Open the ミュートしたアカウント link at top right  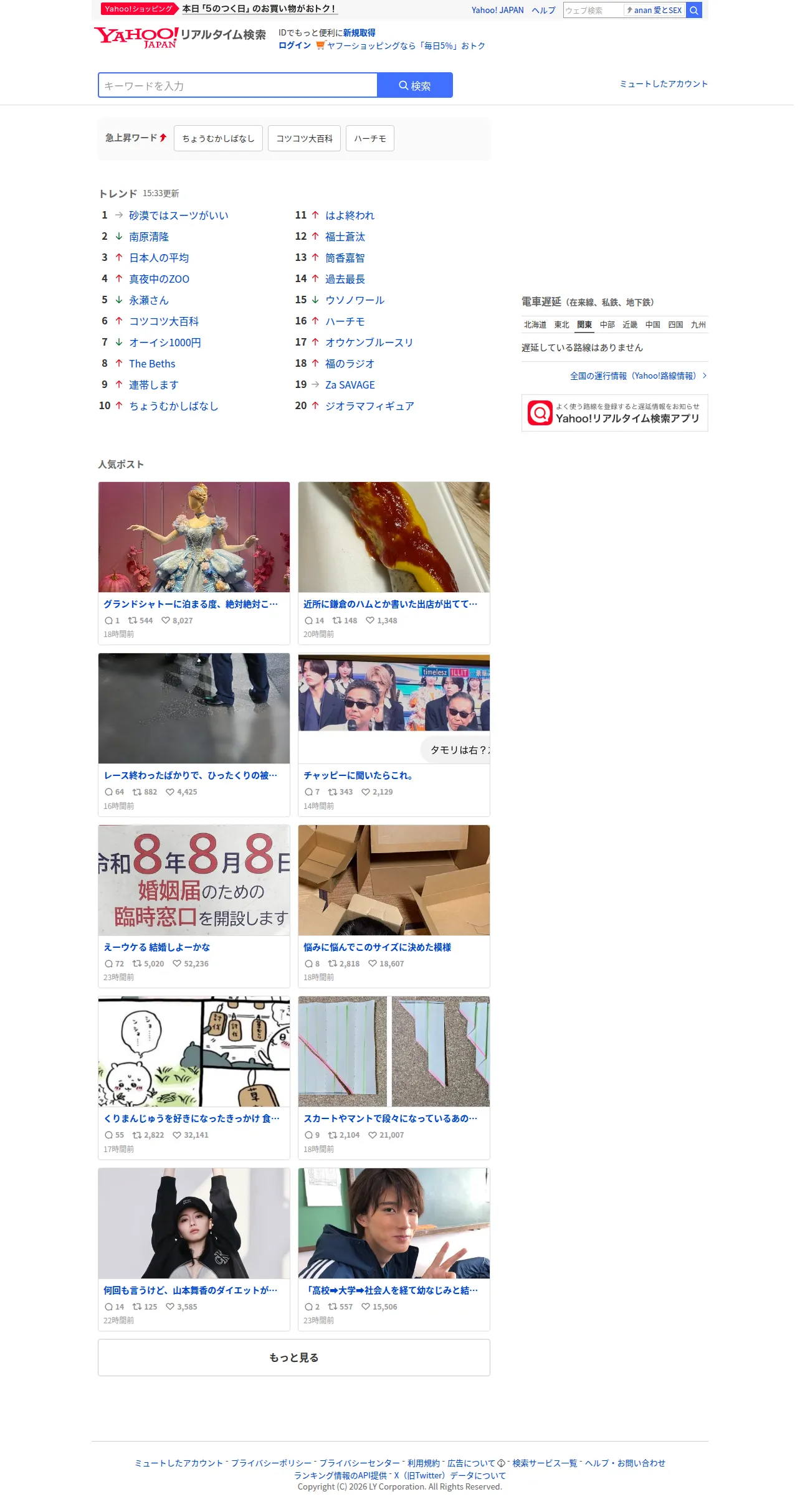pos(664,84)
